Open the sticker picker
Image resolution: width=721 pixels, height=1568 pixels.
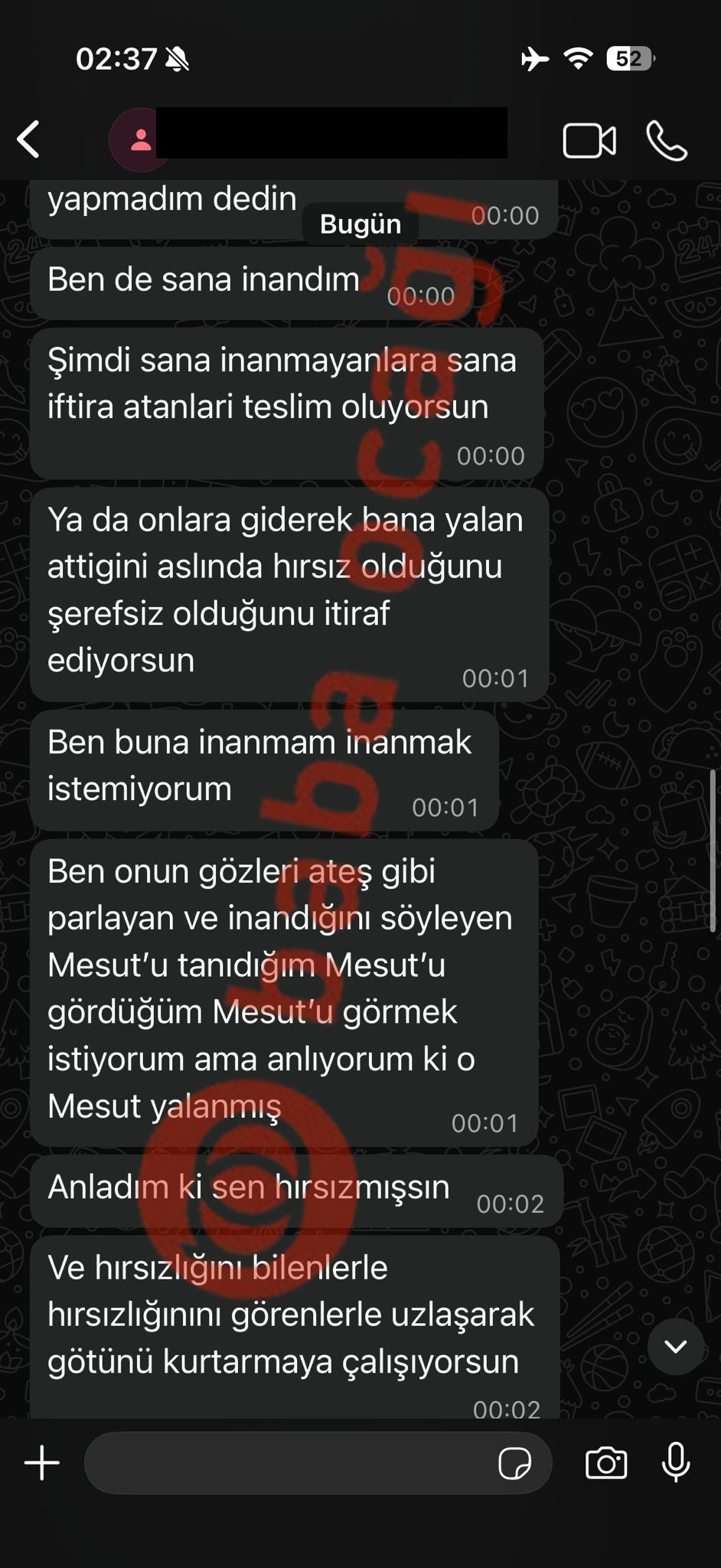[x=514, y=1463]
